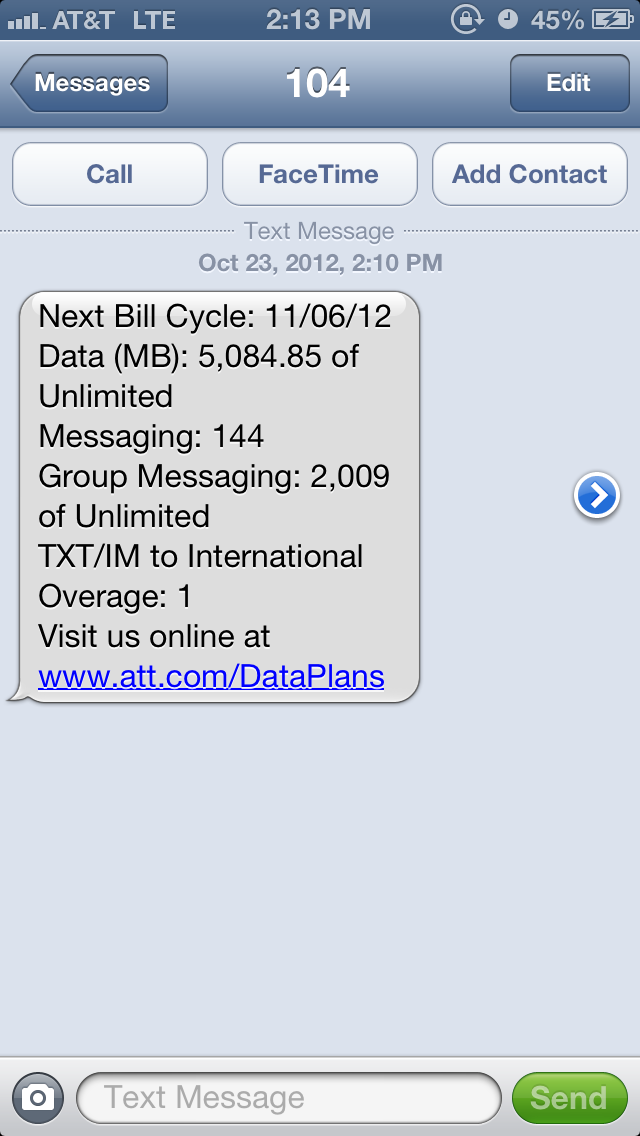This screenshot has height=1136, width=640.
Task: Call the number 104
Action: (x=109, y=174)
